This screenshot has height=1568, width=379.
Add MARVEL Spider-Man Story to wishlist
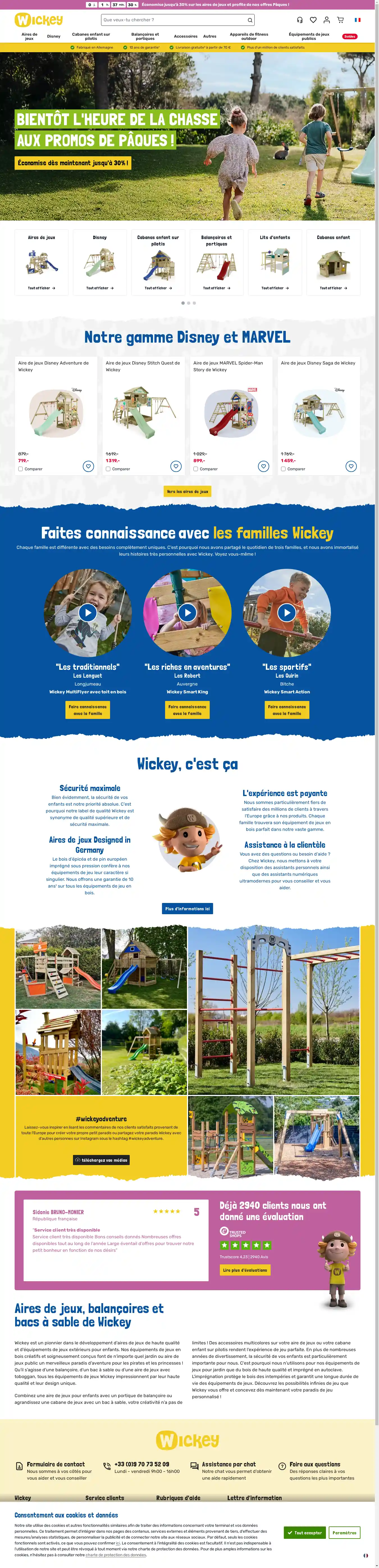click(263, 466)
